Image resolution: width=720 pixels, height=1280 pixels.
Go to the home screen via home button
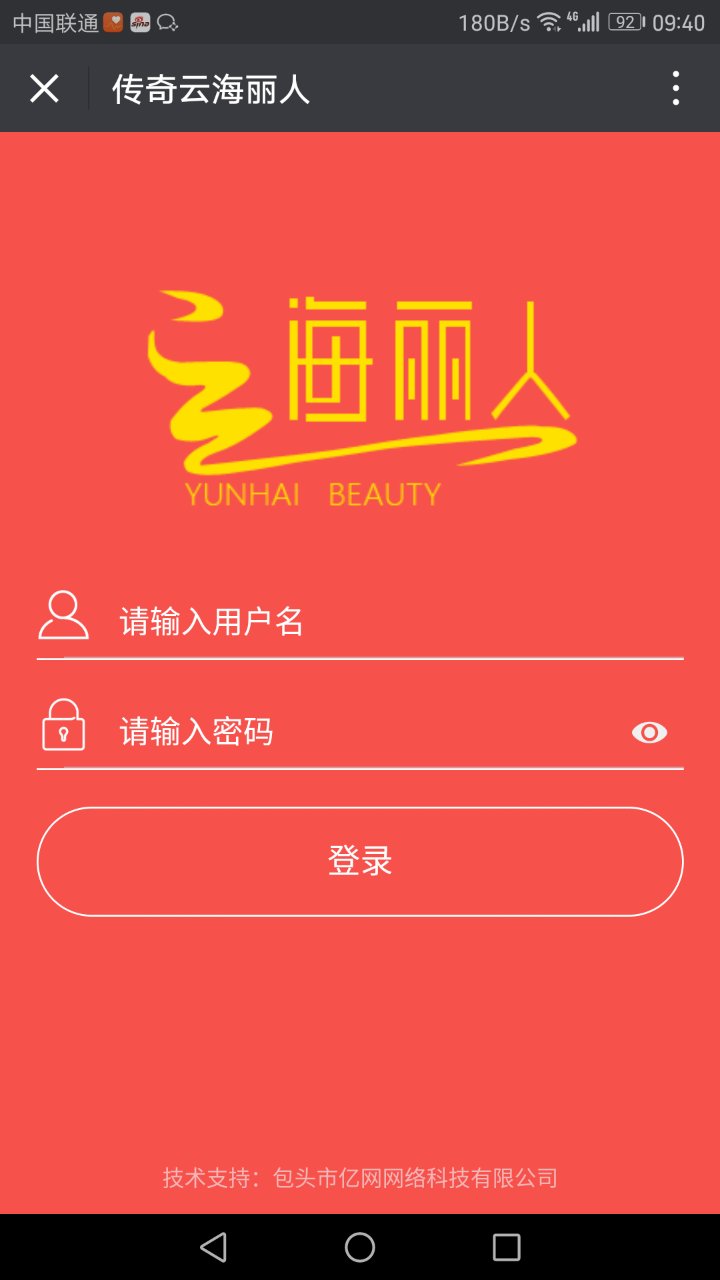click(x=360, y=1247)
